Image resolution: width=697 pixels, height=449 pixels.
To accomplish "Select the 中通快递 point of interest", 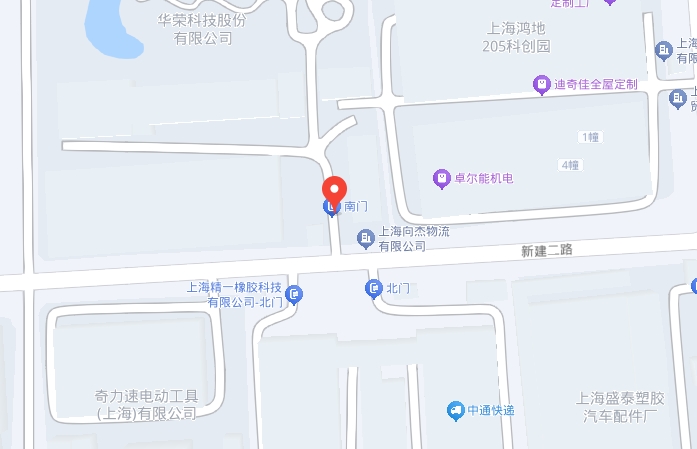I will (455, 410).
